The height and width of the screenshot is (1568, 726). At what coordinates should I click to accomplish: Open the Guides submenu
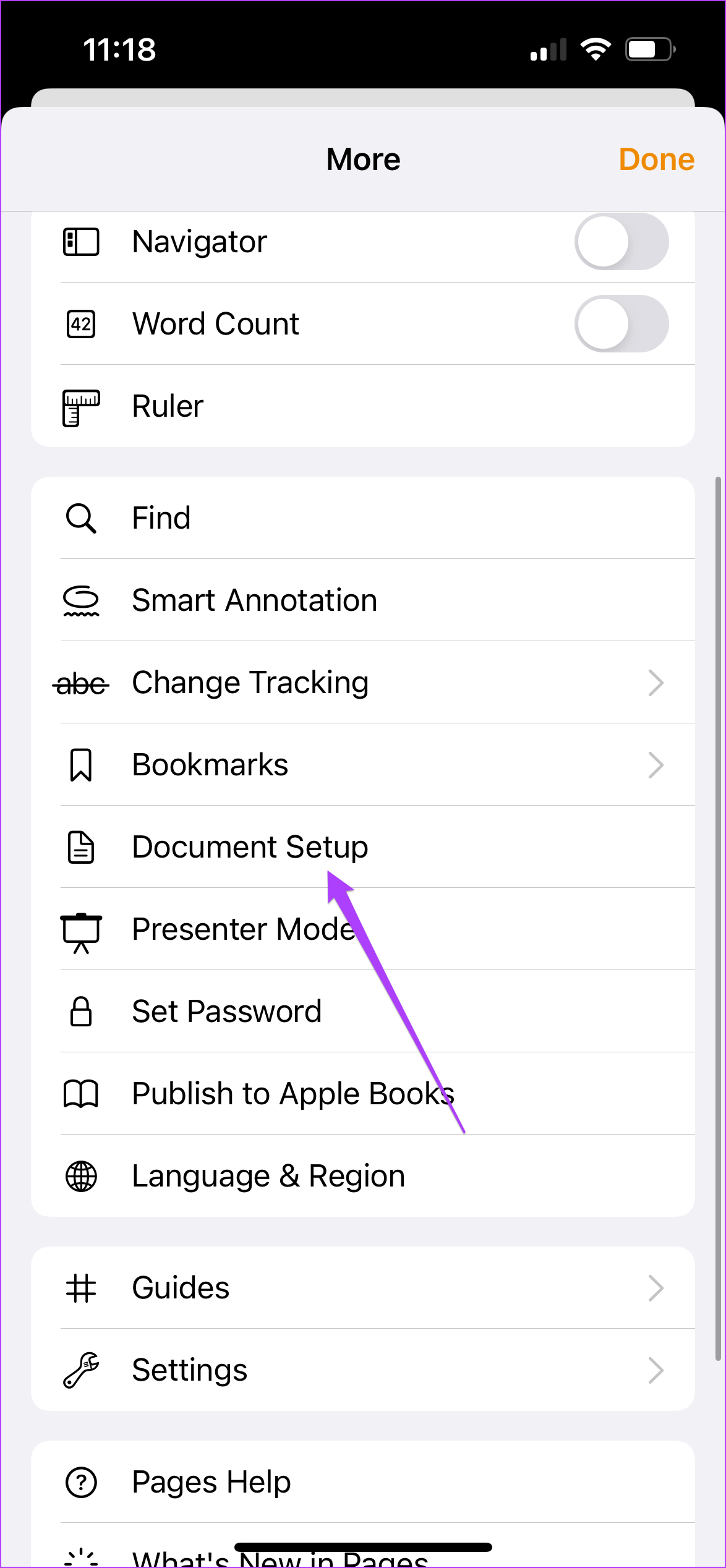click(x=363, y=1288)
